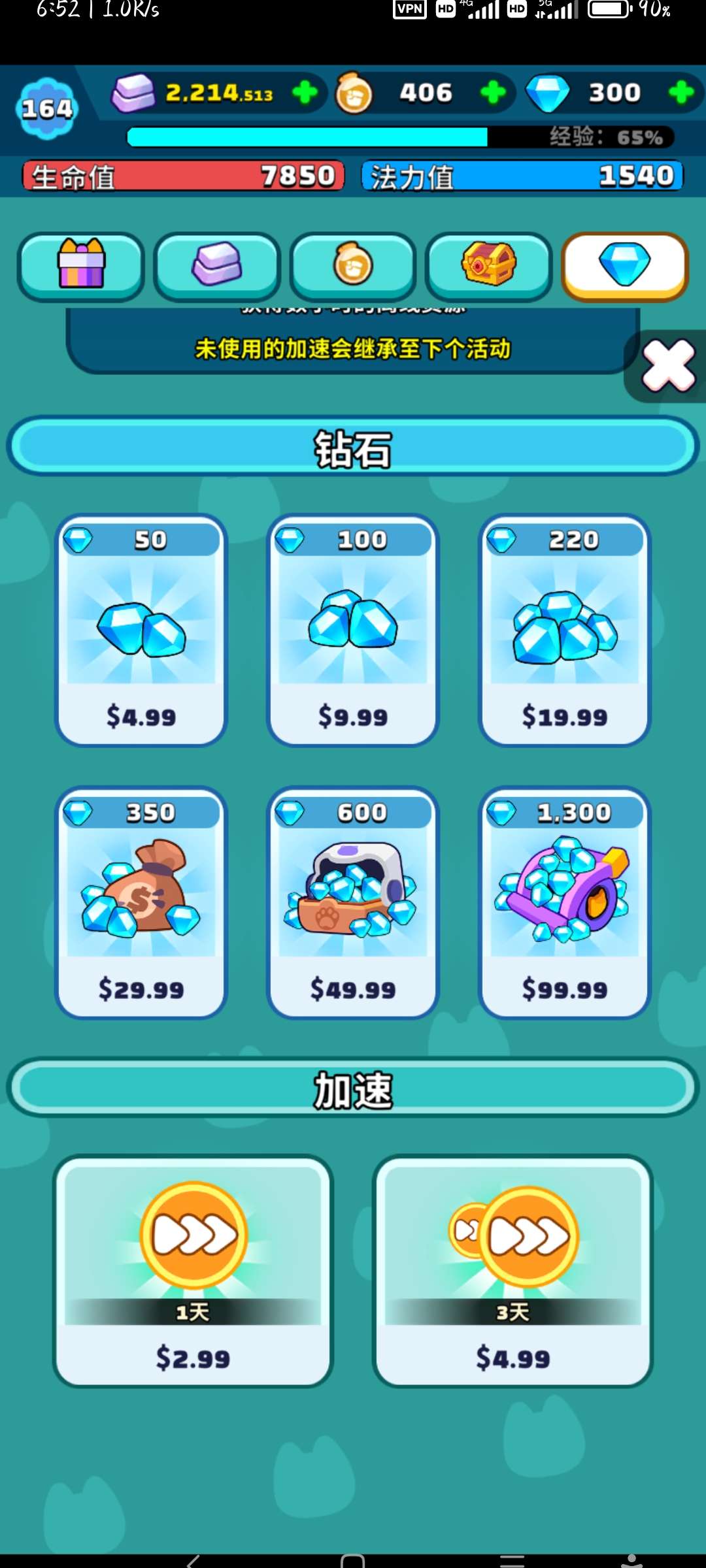Buy 1,300 diamonds for $99.99
This screenshot has height=1568, width=706.
point(565,903)
